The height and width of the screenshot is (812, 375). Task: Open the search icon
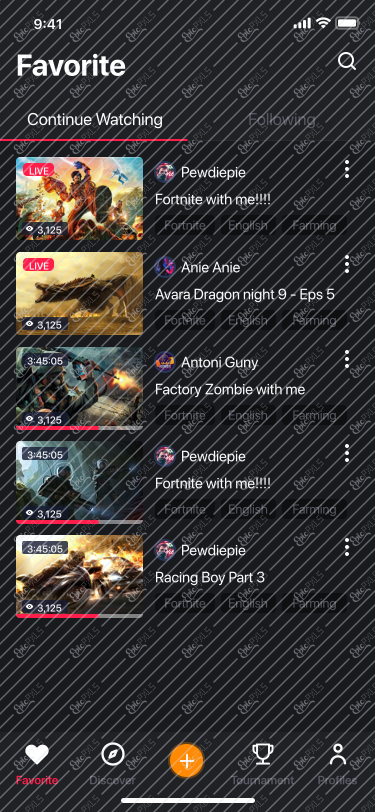click(347, 61)
